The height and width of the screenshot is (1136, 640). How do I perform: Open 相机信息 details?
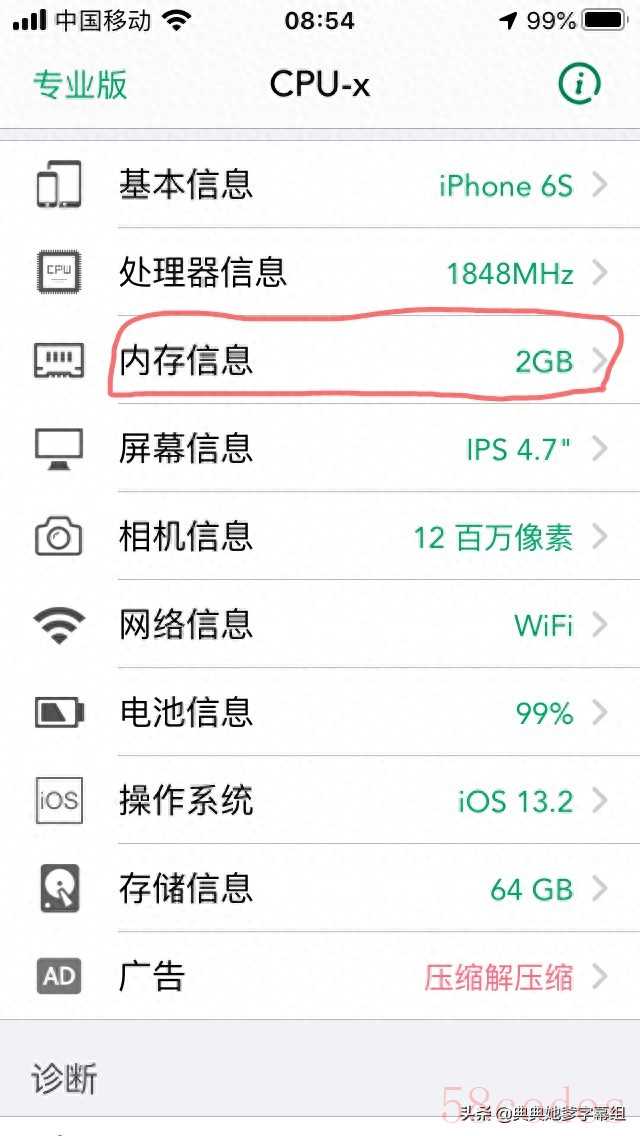pyautogui.click(x=320, y=537)
